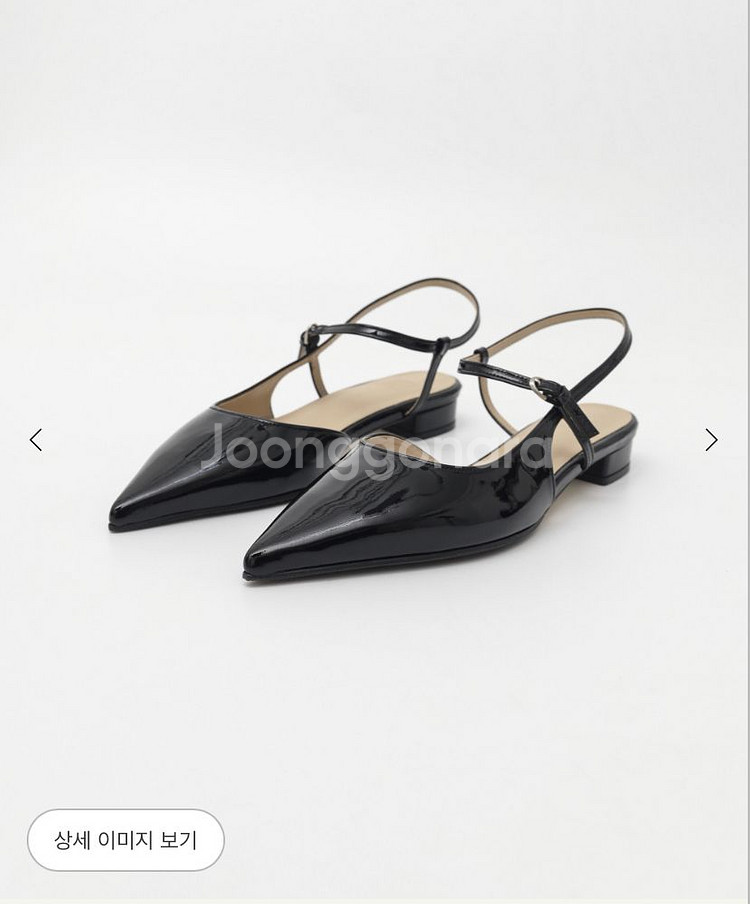Screen dimensions: 750x904
Task: Show the previous product image
Action: tap(36, 440)
